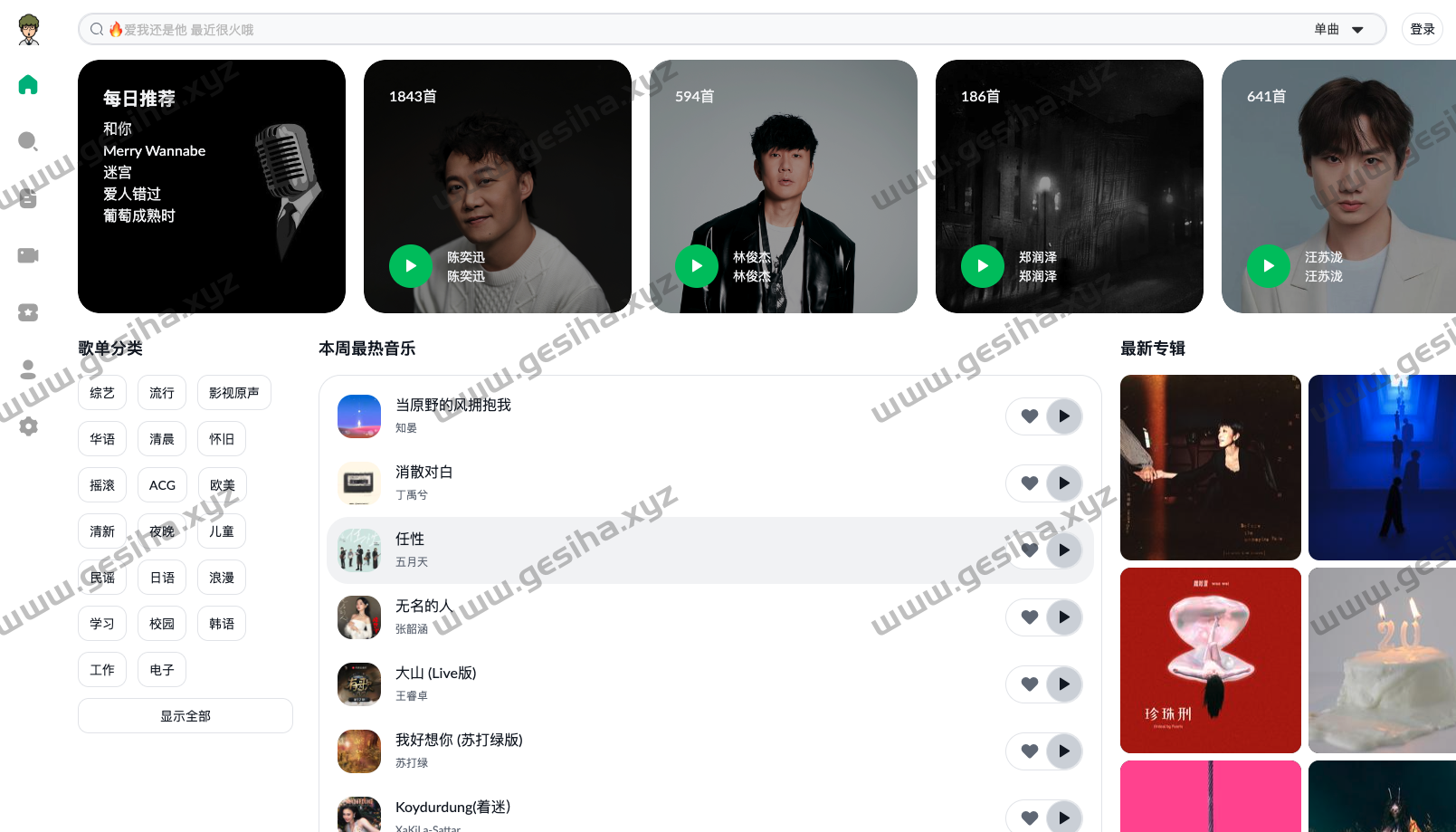Like the song 当原野的风拥抱我
The height and width of the screenshot is (832, 1456).
tap(1029, 416)
